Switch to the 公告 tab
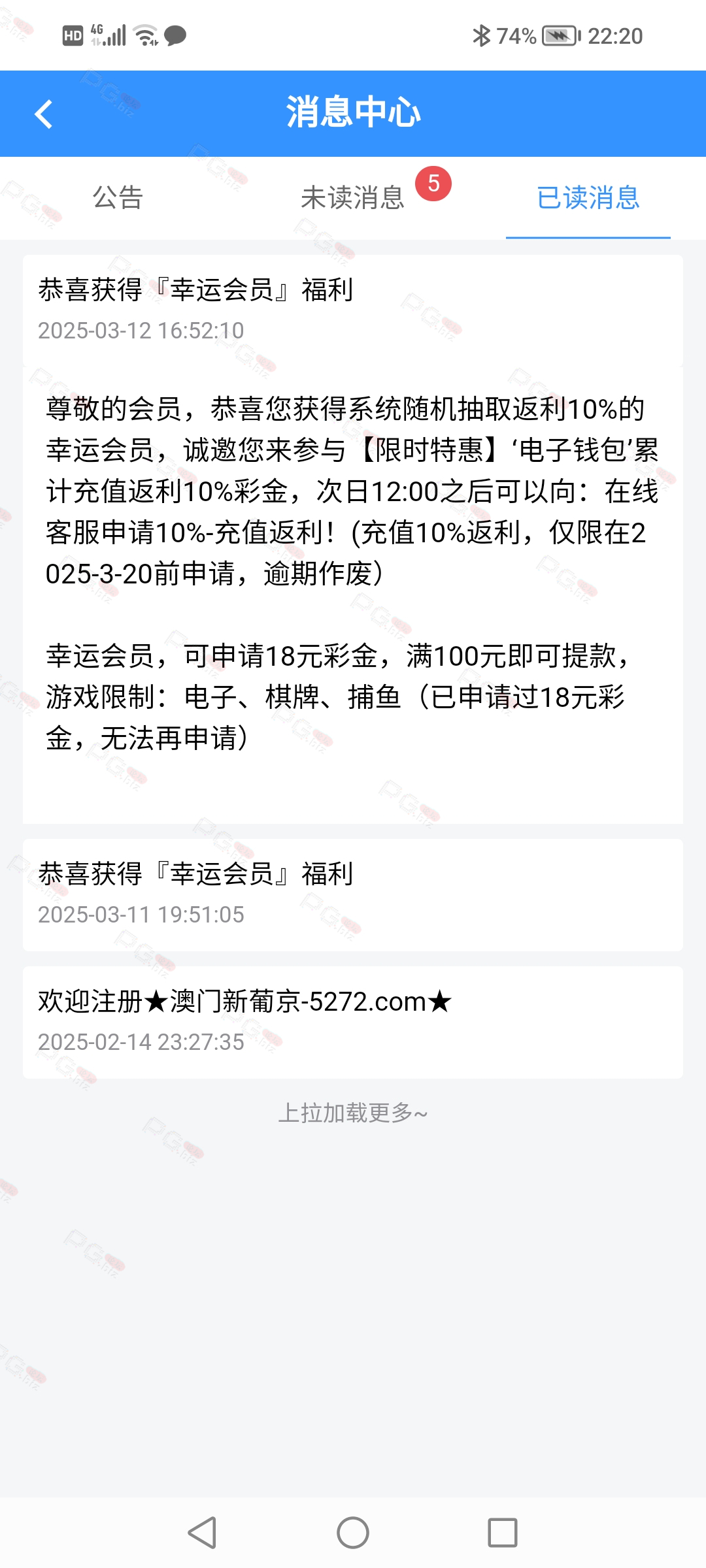 118,197
